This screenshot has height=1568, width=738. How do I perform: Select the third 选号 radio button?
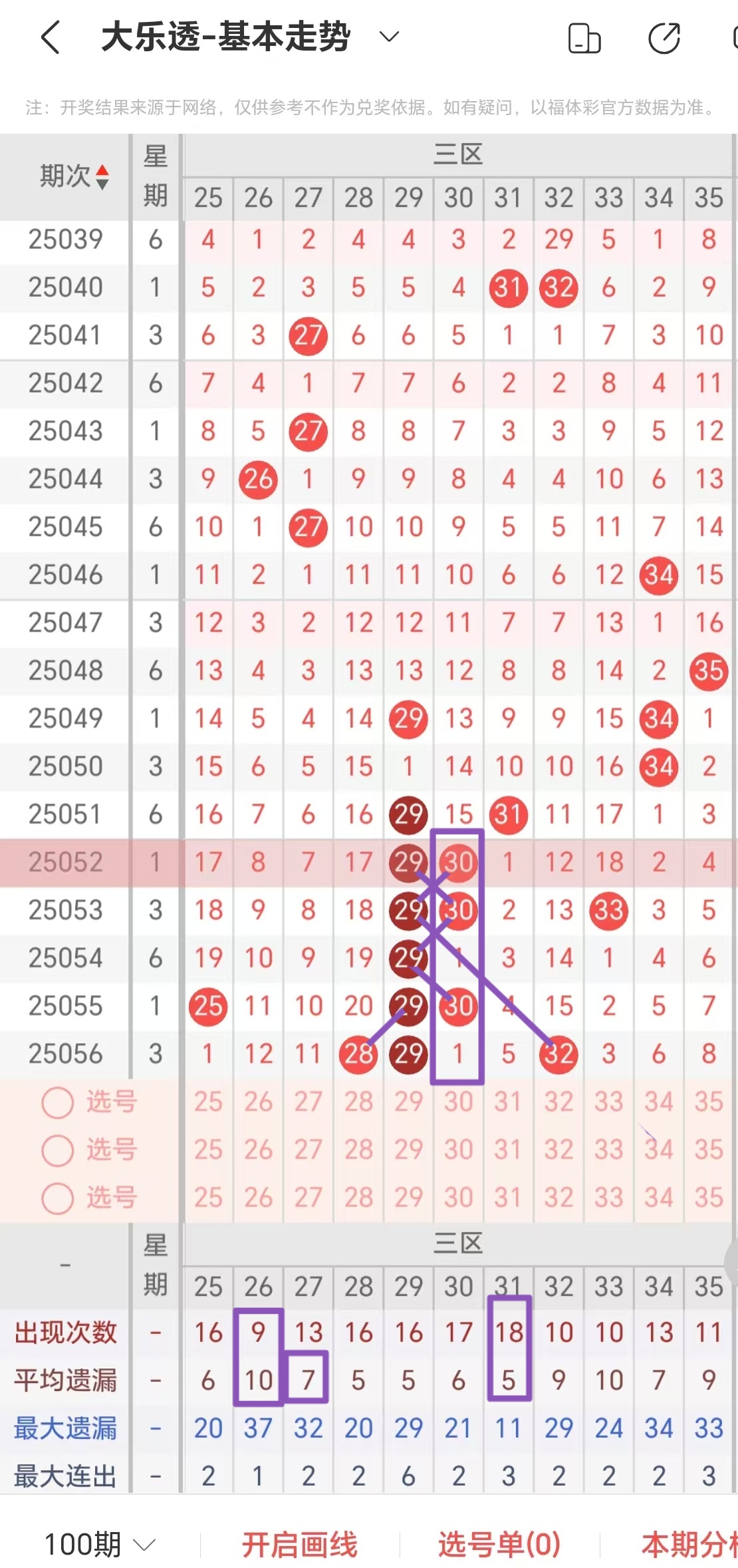coord(58,1198)
